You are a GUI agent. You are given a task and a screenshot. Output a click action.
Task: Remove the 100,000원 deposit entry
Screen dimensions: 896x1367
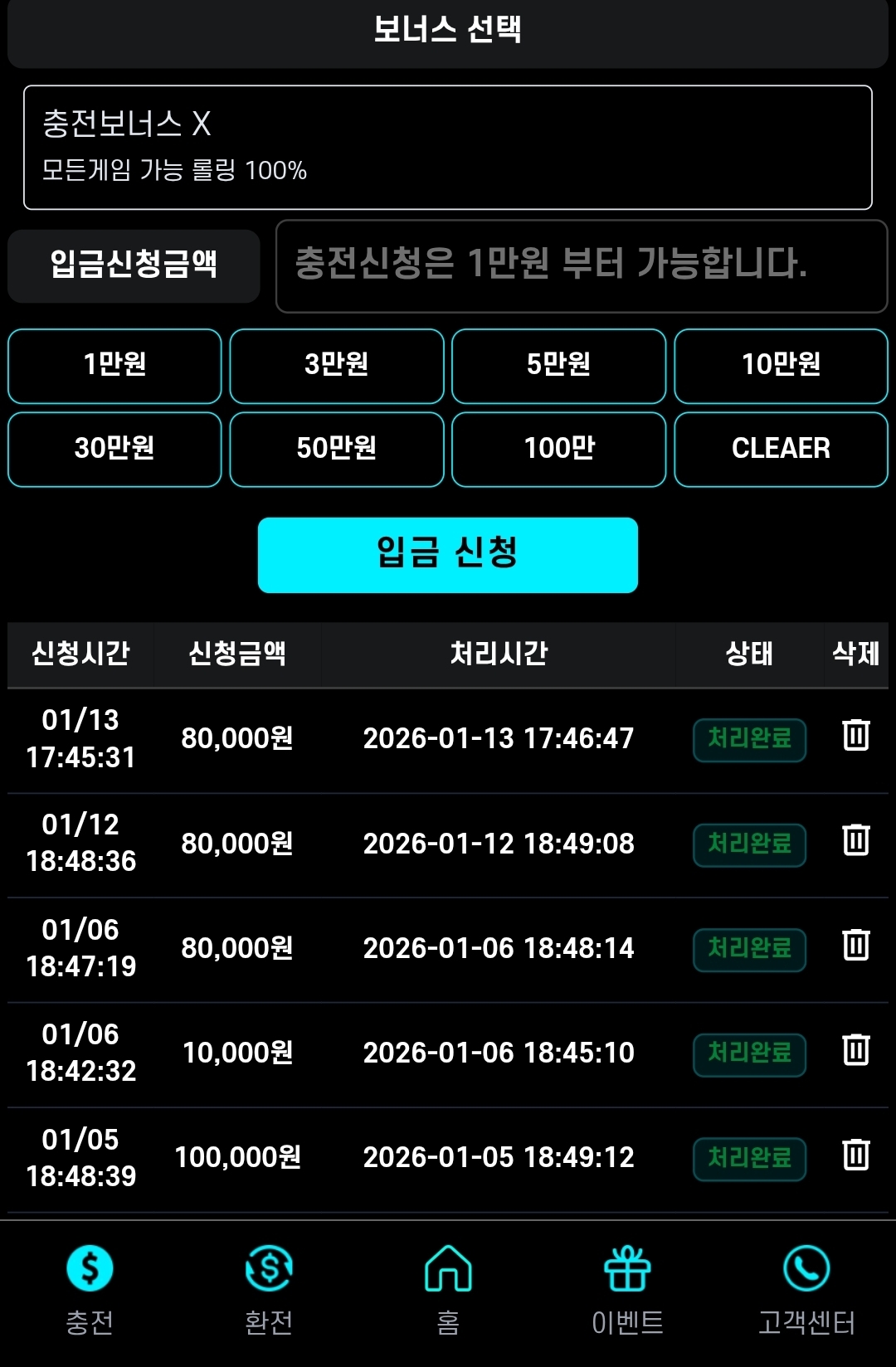pos(855,1155)
